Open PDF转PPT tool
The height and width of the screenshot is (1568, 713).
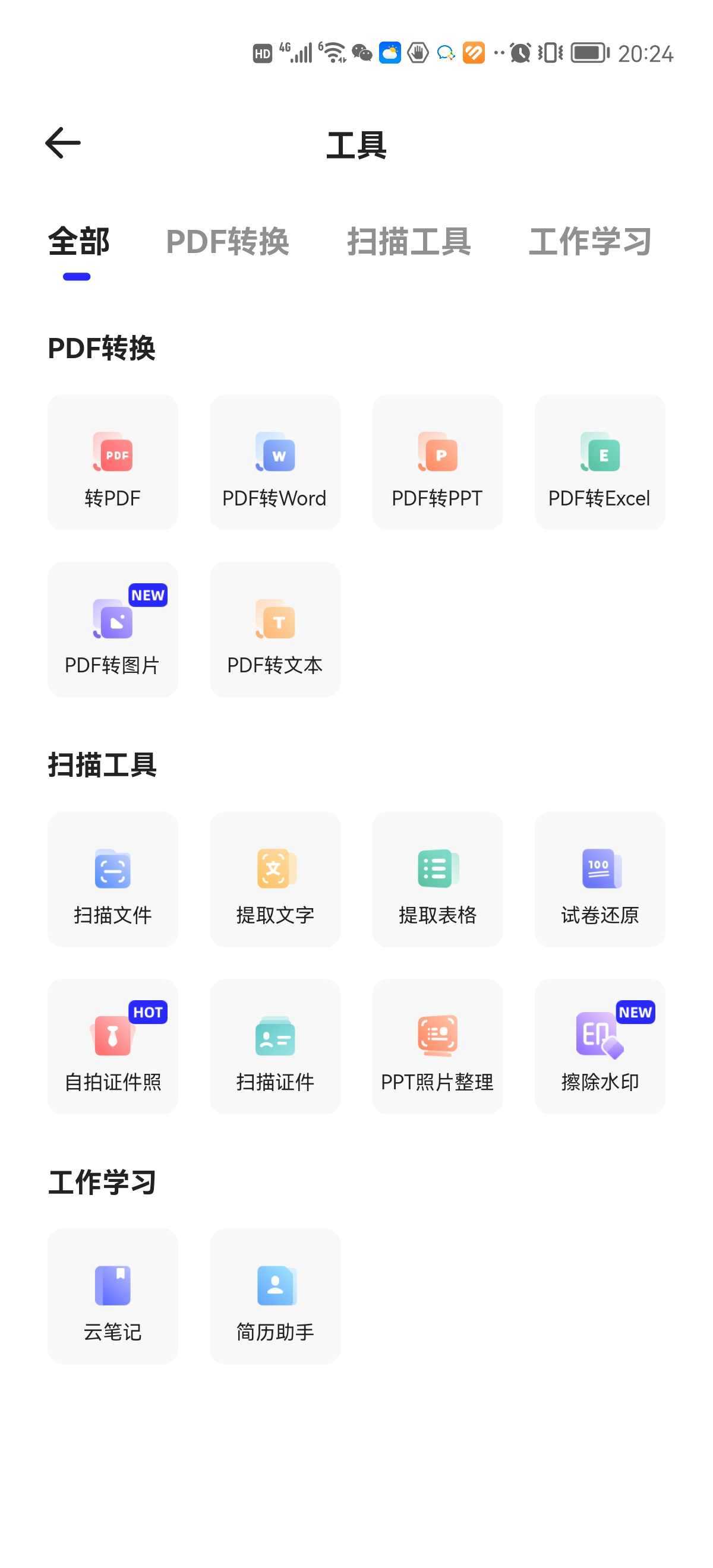coord(437,463)
